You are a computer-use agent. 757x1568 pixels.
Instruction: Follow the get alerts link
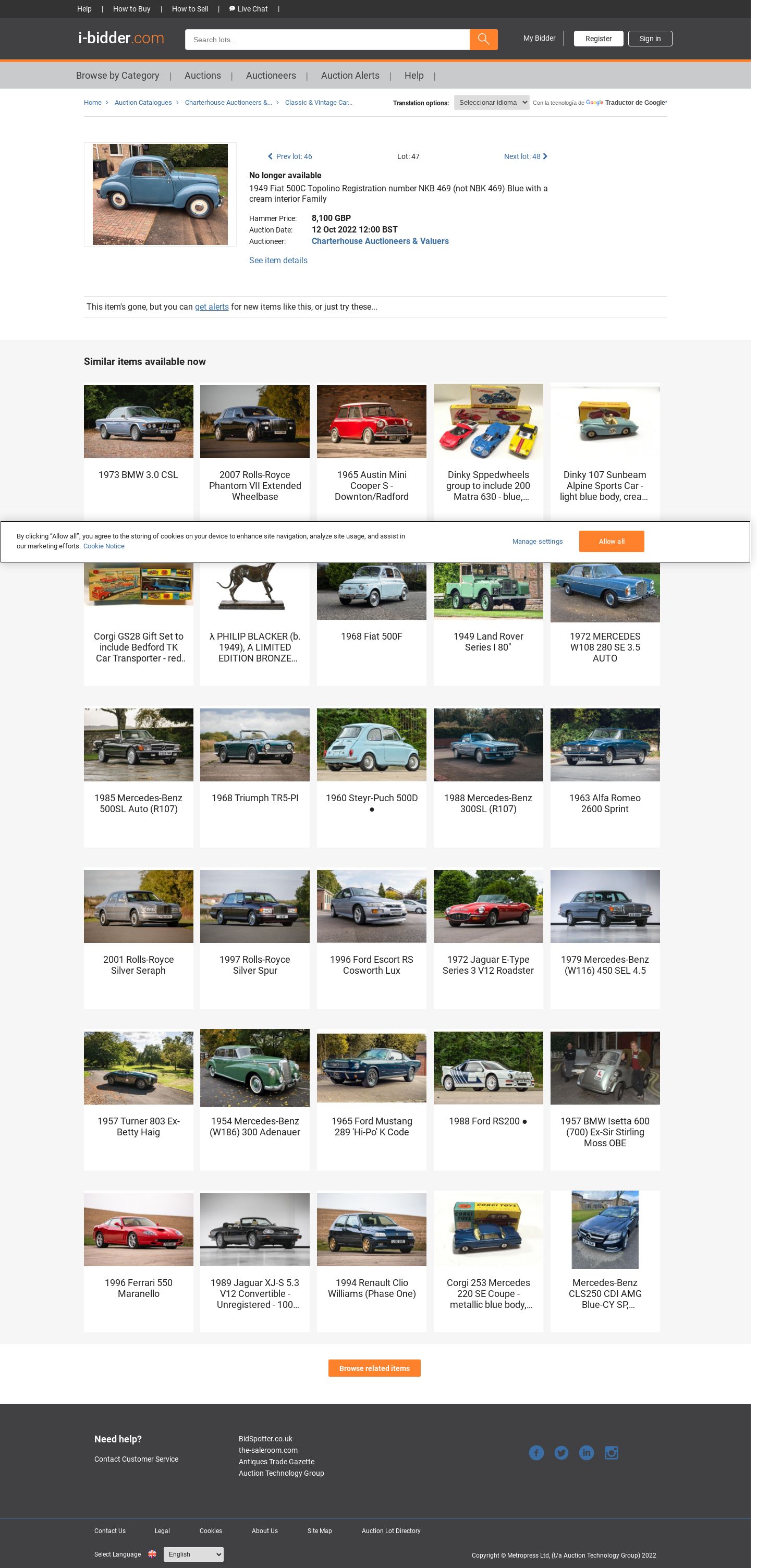211,307
